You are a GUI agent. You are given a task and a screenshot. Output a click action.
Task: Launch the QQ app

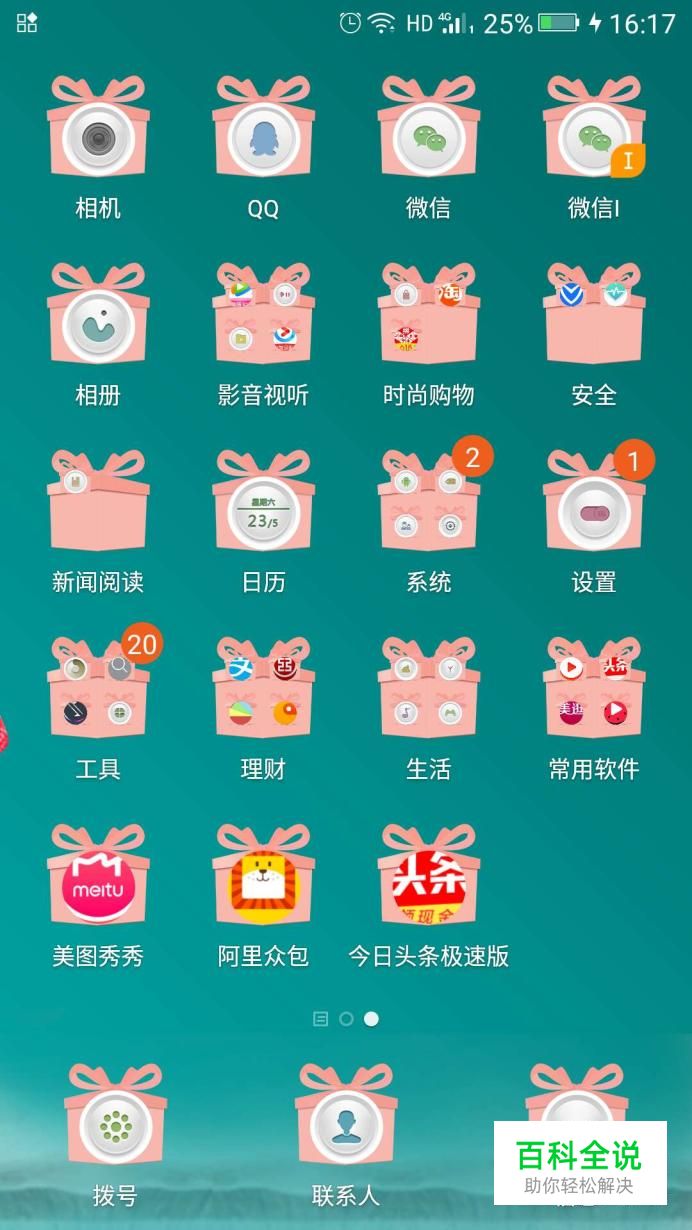(263, 138)
